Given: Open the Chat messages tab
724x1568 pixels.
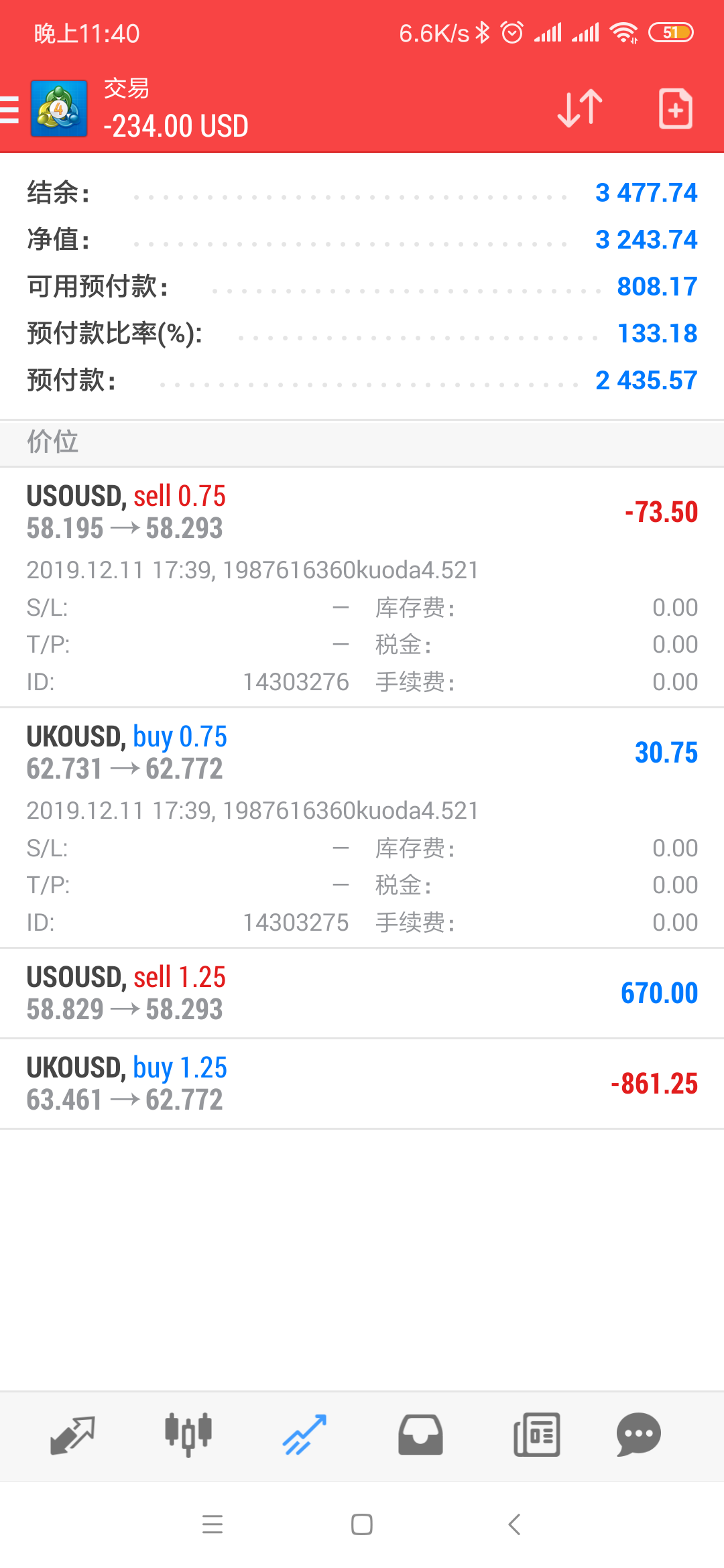Looking at the screenshot, I should point(638,1435).
